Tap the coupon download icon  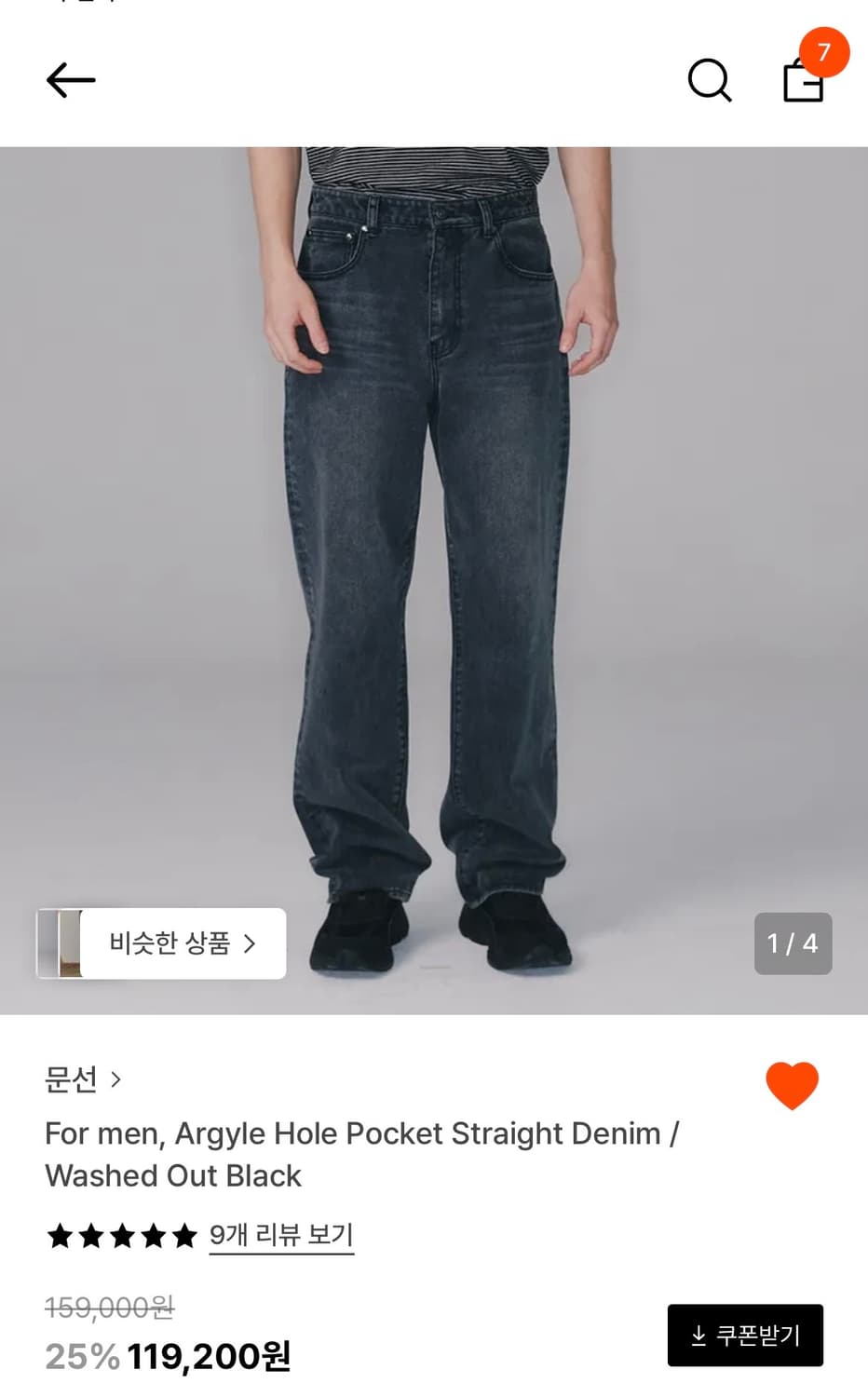(x=698, y=1335)
